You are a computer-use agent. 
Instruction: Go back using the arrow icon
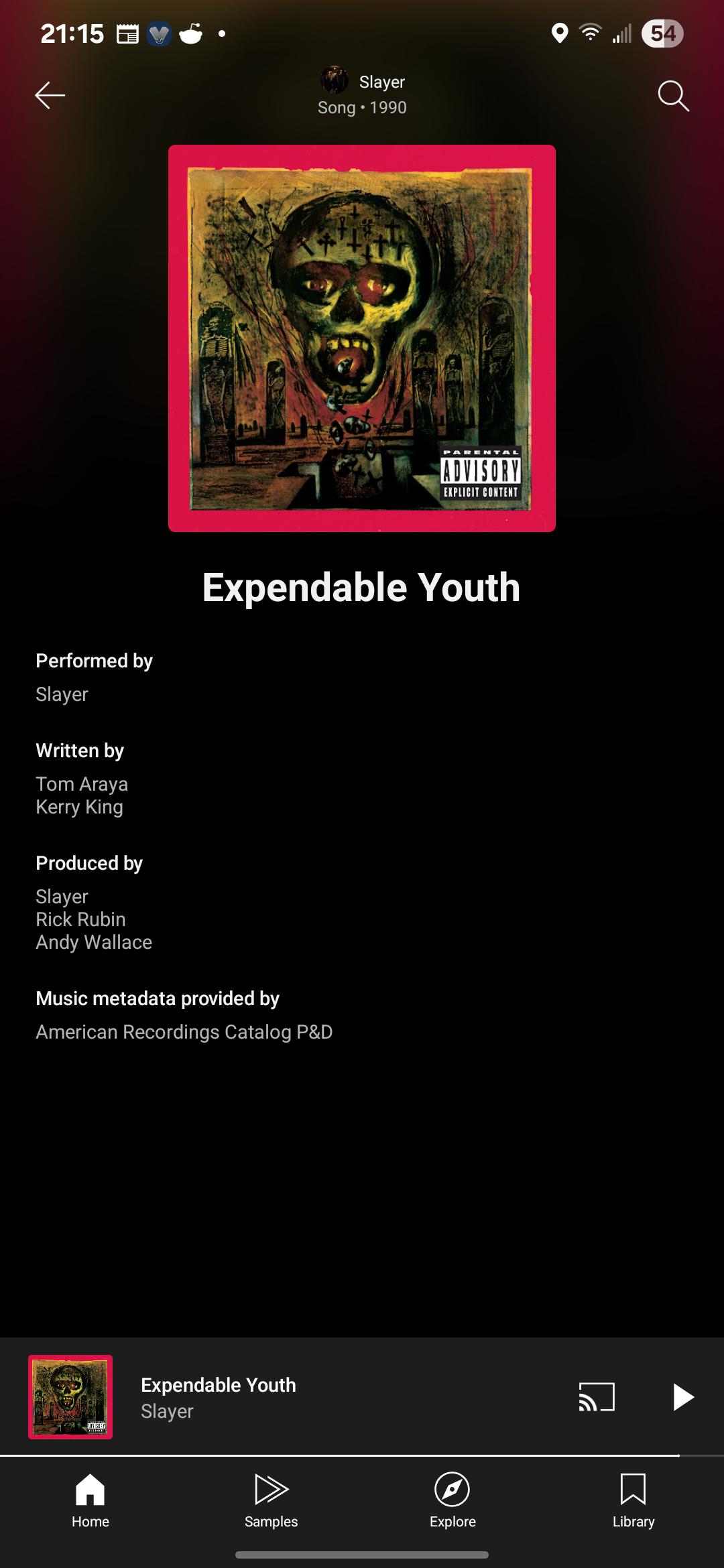[x=50, y=95]
